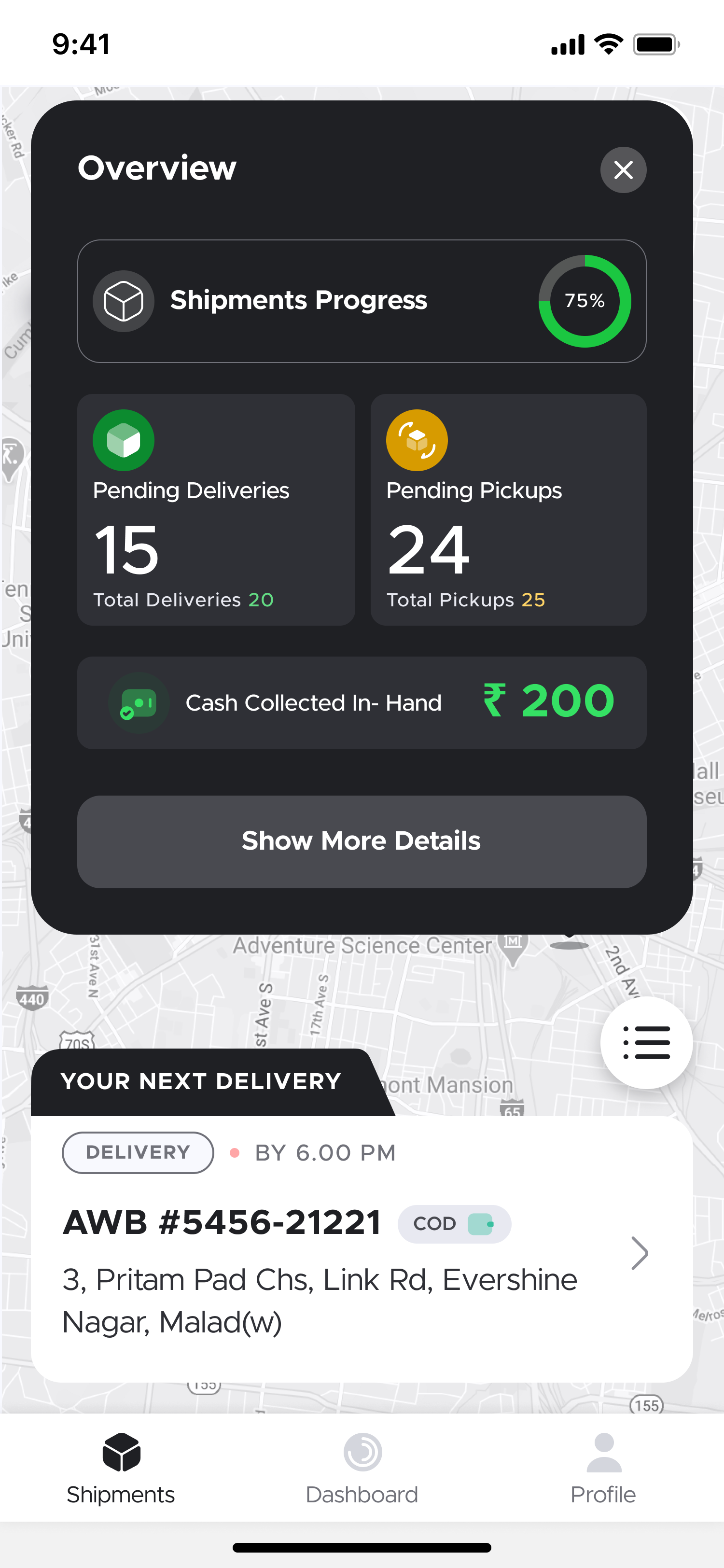Open the Pending Deliveries card
Screen dimensions: 724x1568
216,509
